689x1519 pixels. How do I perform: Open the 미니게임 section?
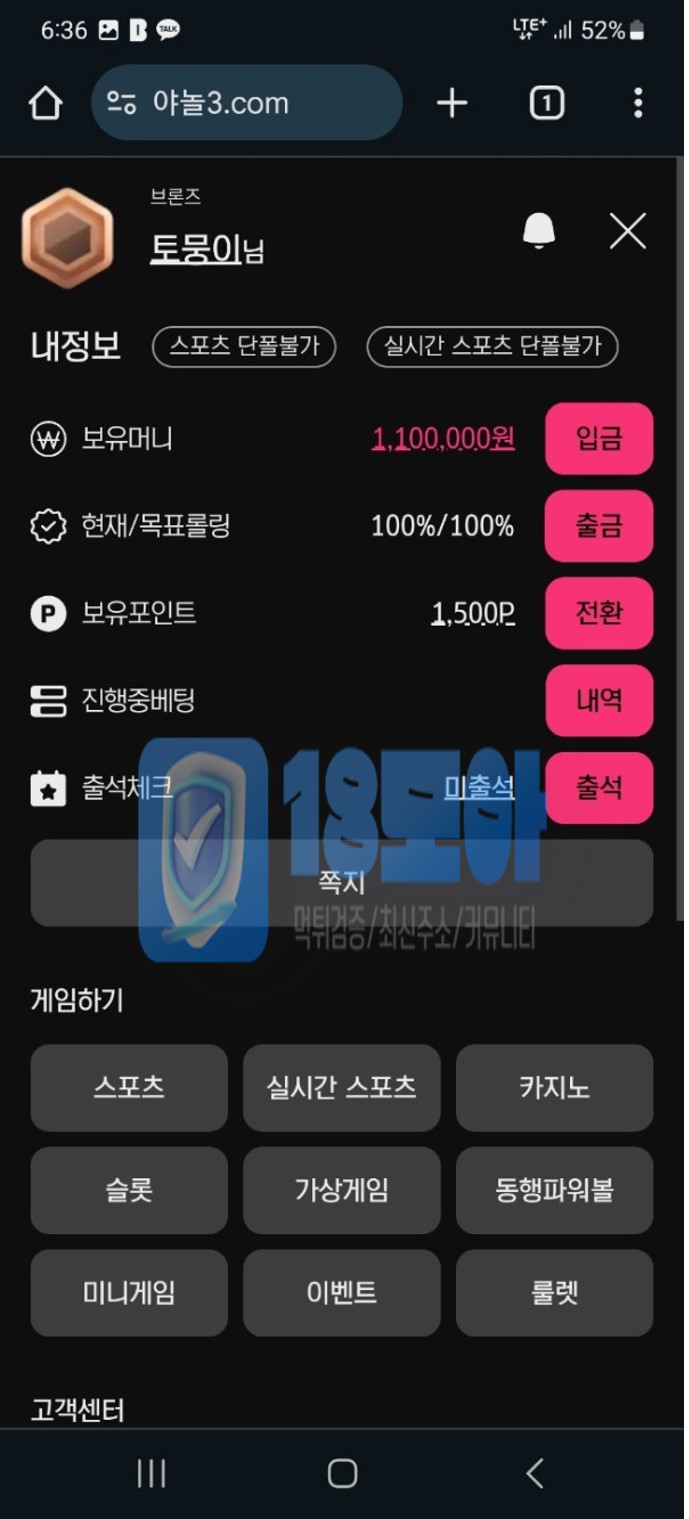(x=129, y=1293)
